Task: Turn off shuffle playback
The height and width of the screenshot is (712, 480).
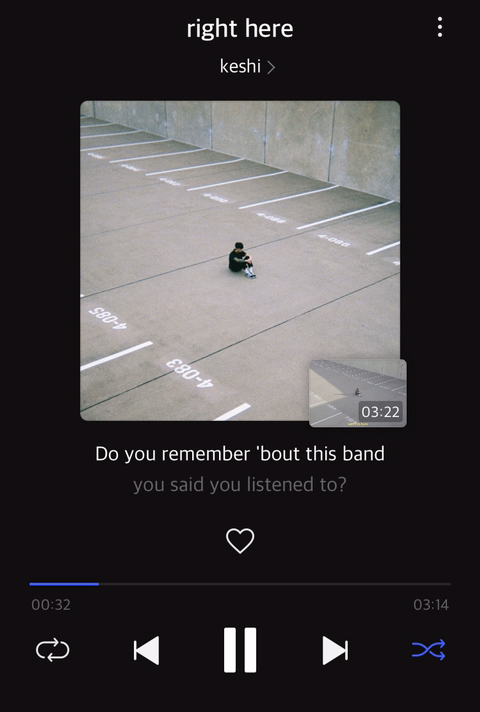Action: coord(428,650)
